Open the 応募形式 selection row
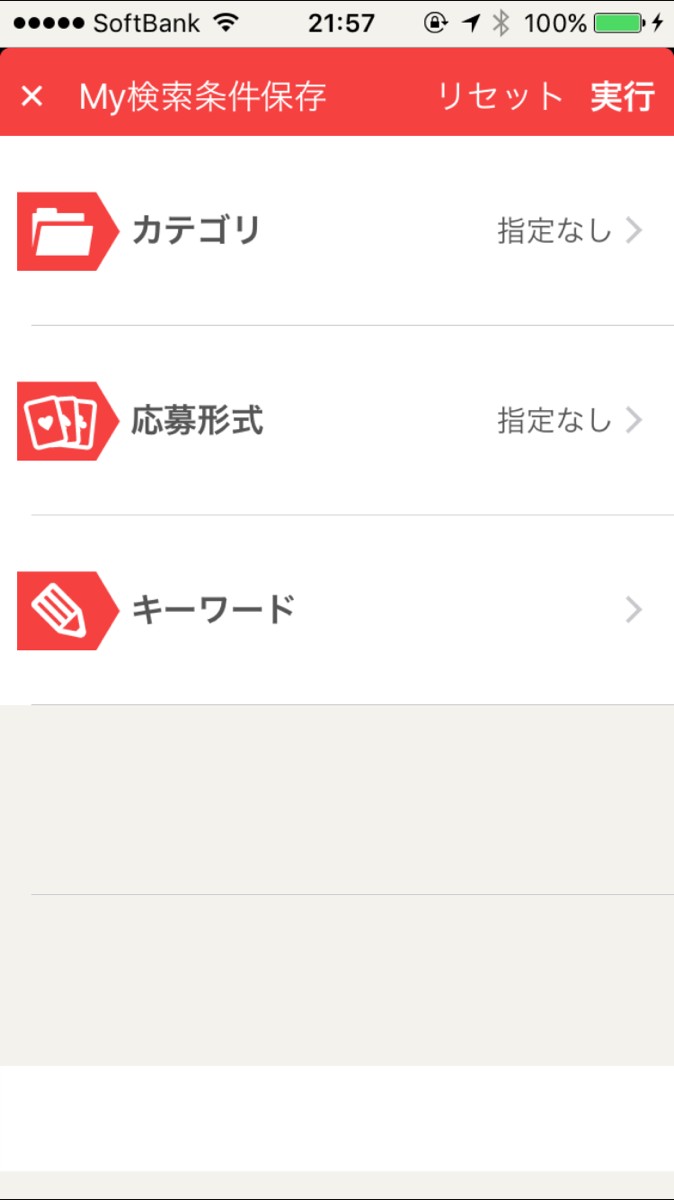The width and height of the screenshot is (674, 1200). [x=337, y=421]
